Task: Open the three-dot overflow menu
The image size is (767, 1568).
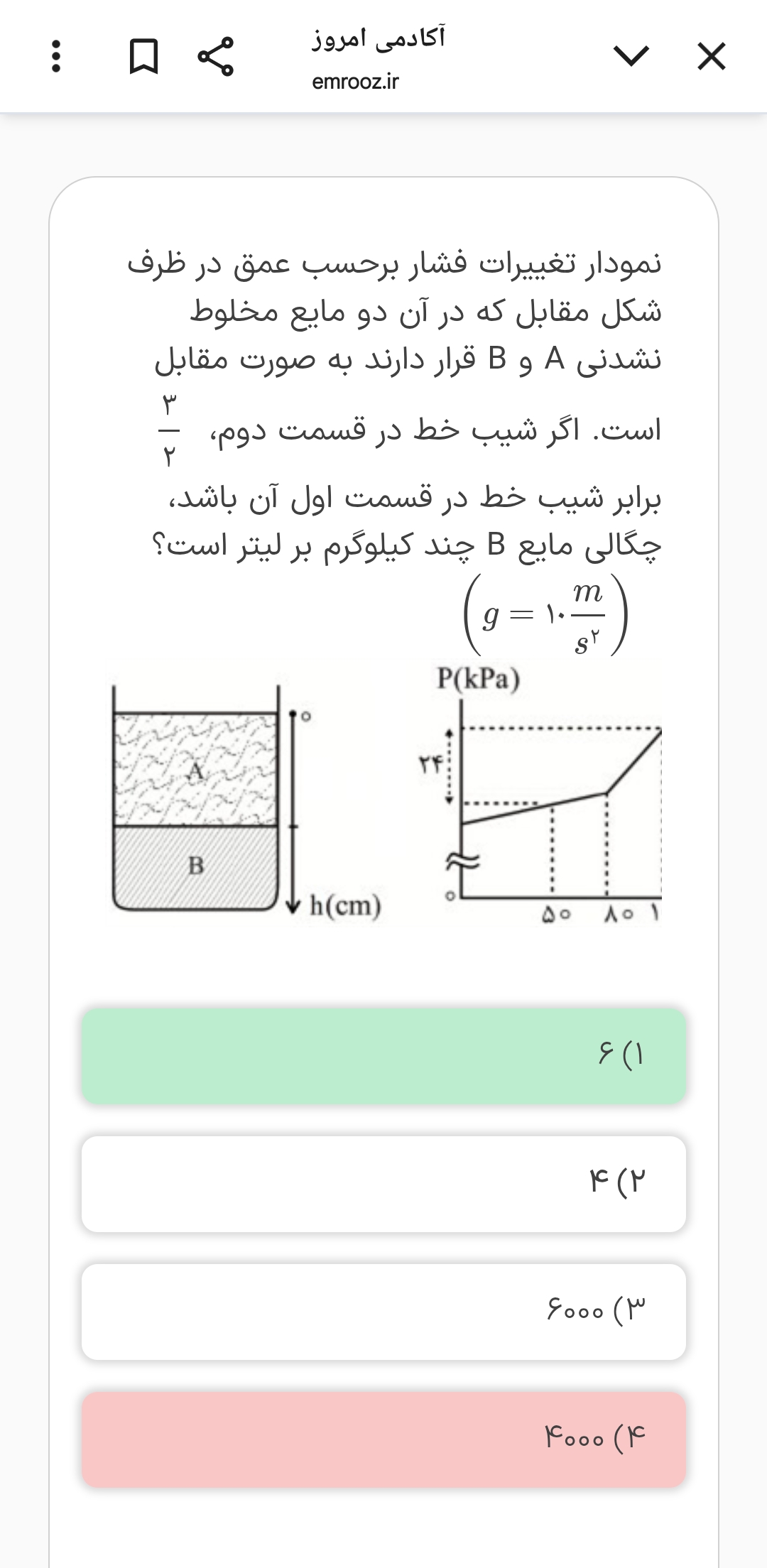Action: point(57,57)
